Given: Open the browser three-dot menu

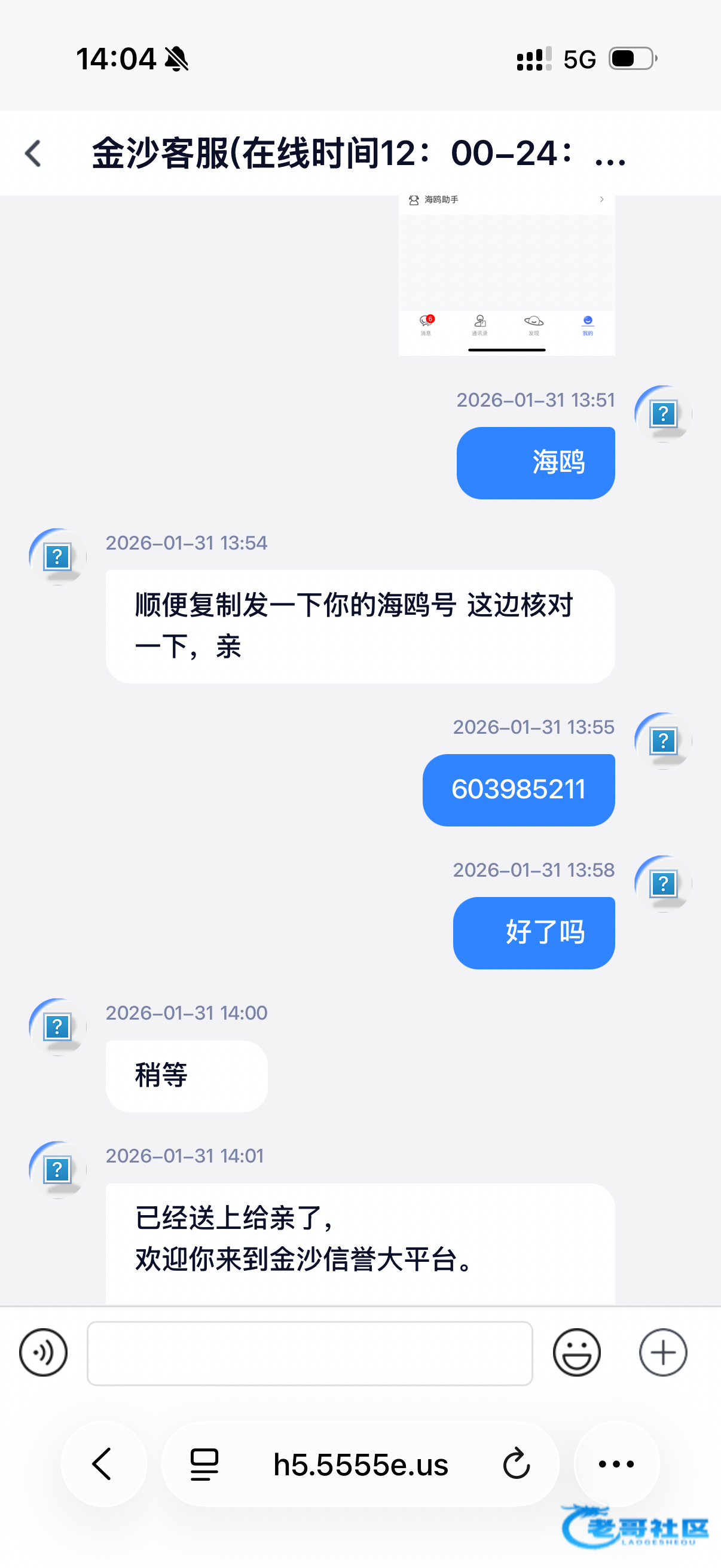Looking at the screenshot, I should click(x=616, y=1464).
